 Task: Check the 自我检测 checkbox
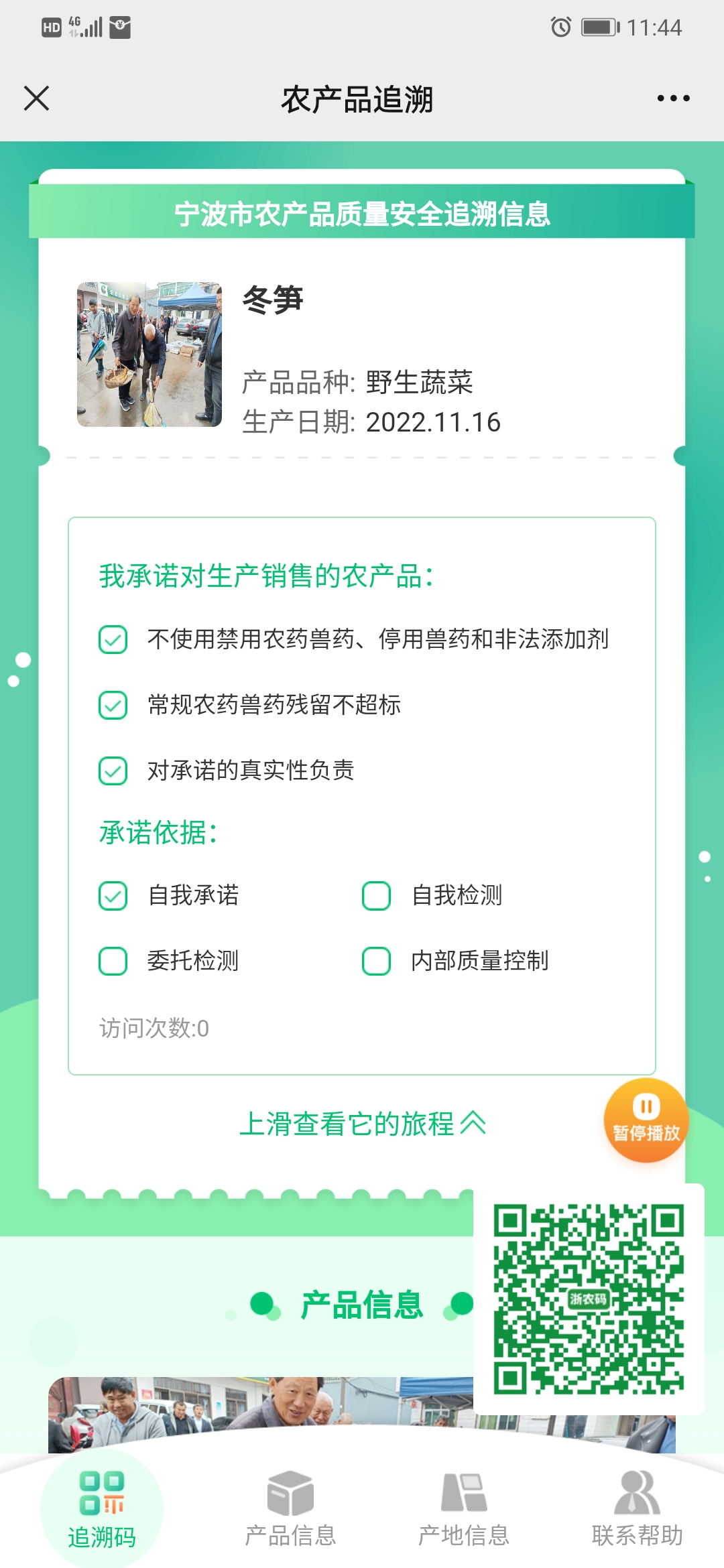pyautogui.click(x=376, y=894)
